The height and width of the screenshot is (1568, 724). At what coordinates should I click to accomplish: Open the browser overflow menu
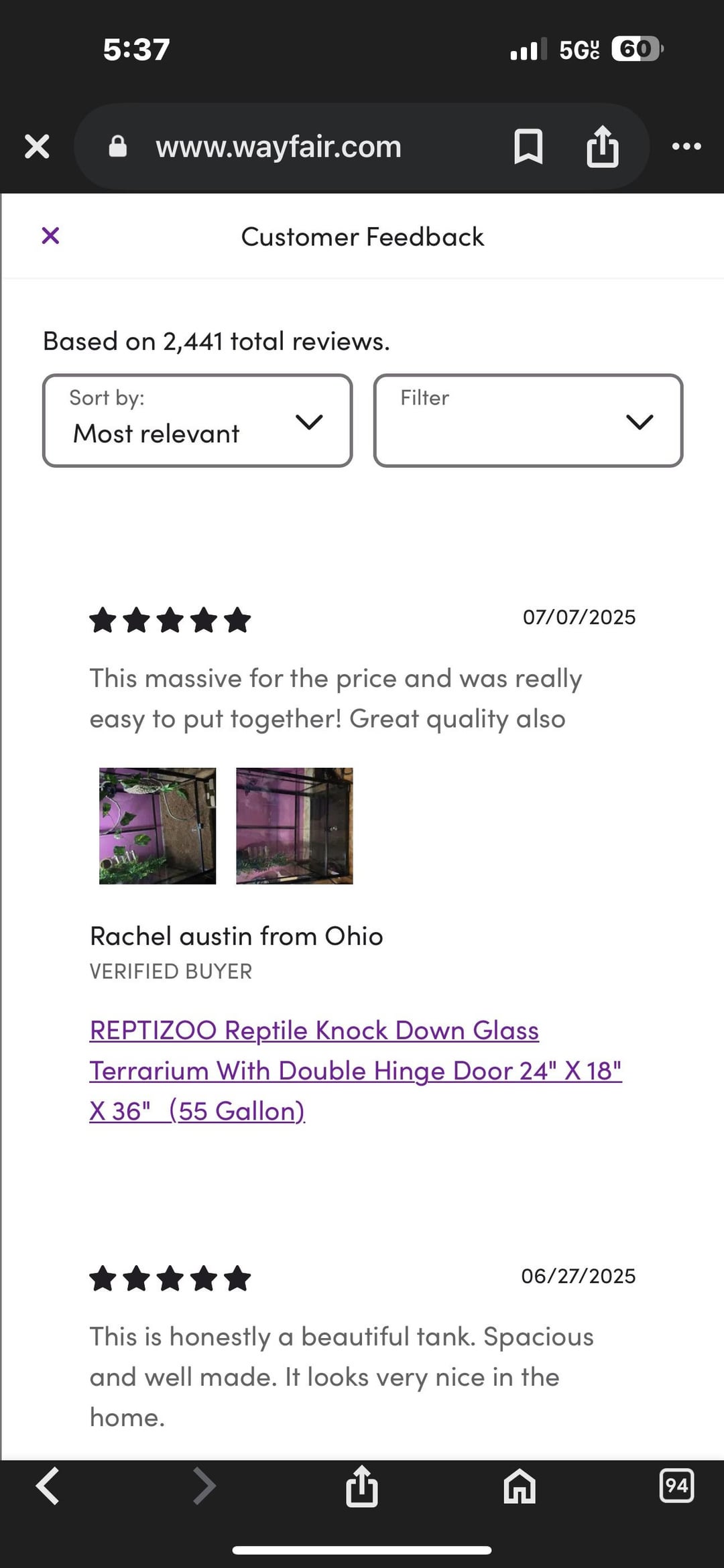point(686,147)
